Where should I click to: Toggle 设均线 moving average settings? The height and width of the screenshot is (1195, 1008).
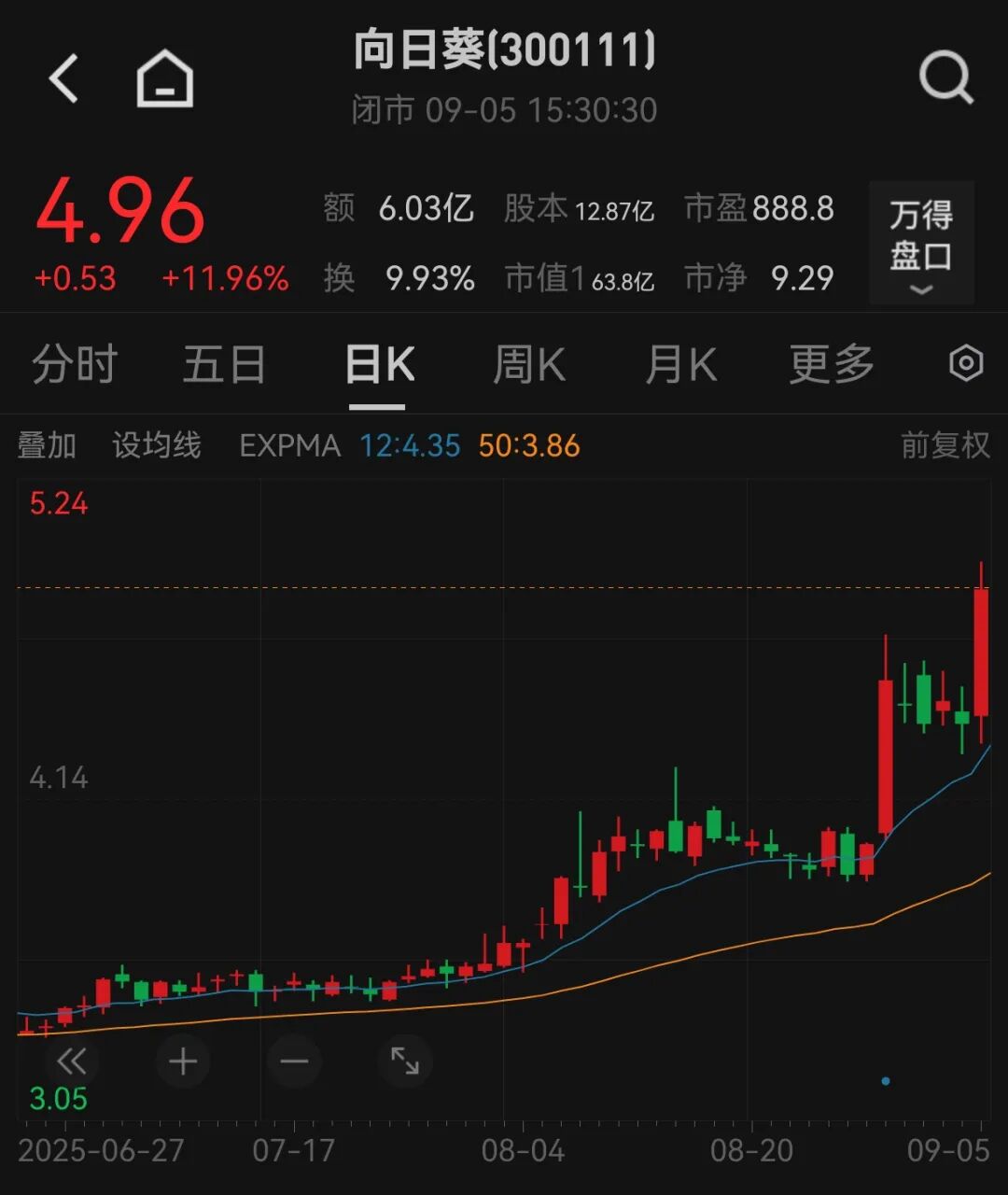tap(156, 445)
